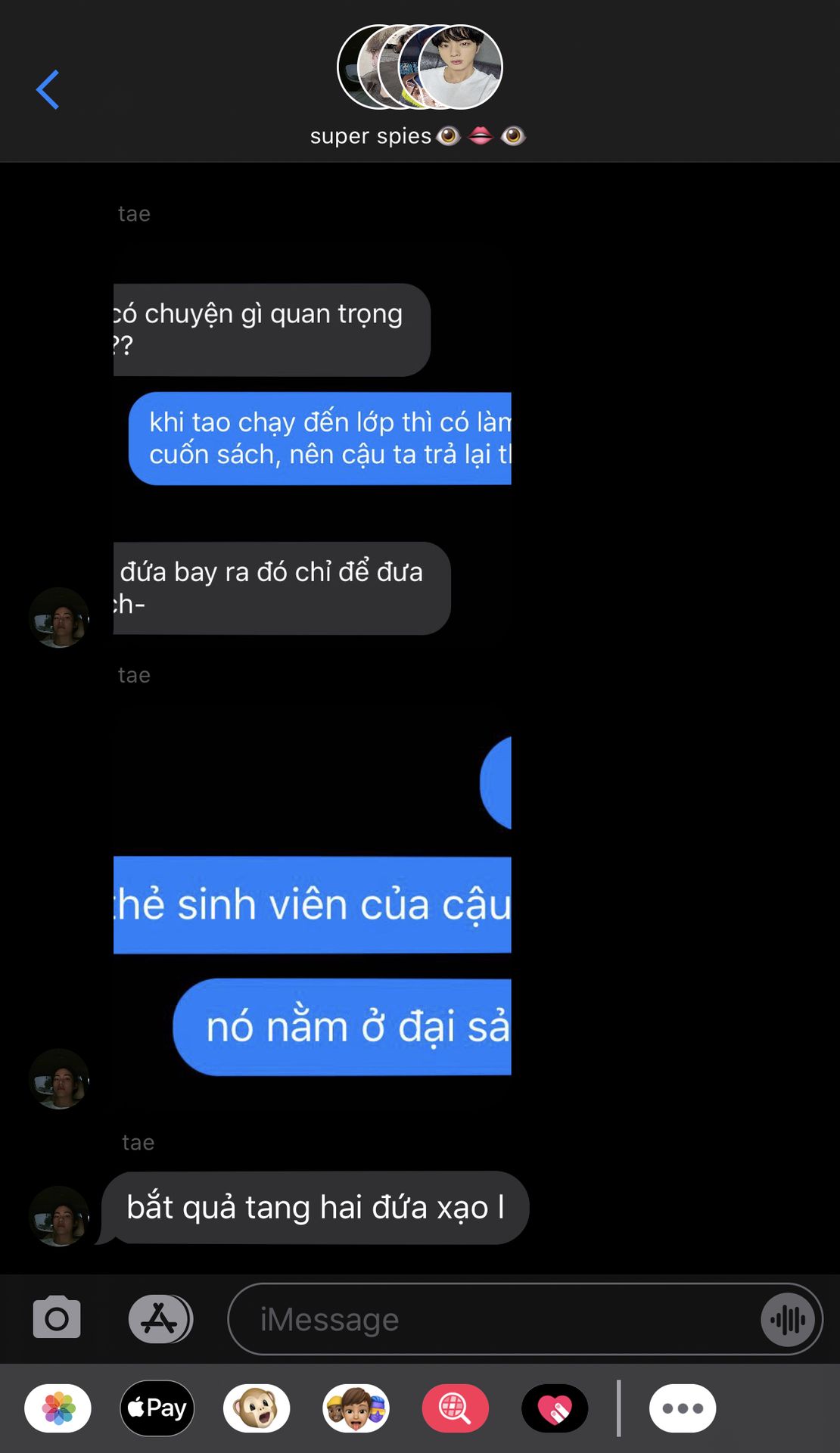Open the camera to take a photo

click(57, 1318)
